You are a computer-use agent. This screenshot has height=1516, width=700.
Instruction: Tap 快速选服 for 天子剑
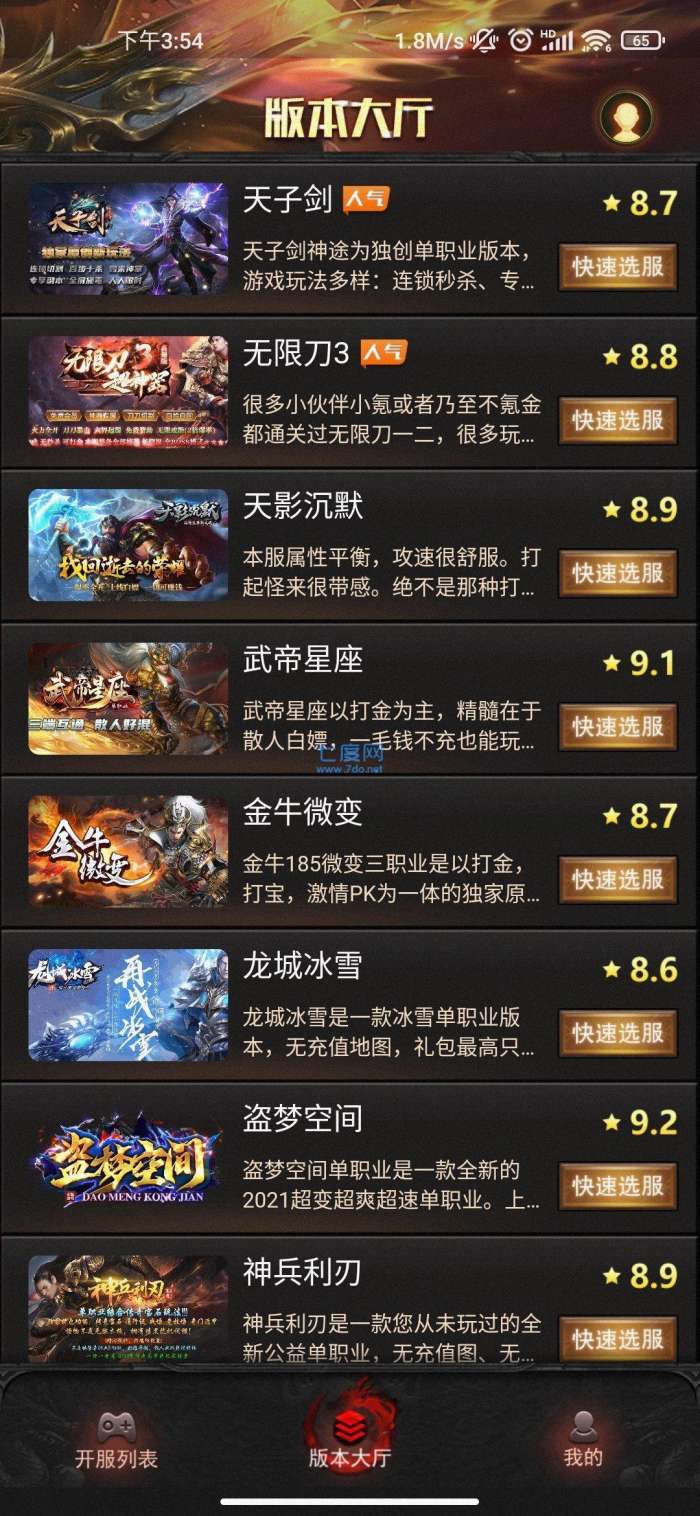618,267
